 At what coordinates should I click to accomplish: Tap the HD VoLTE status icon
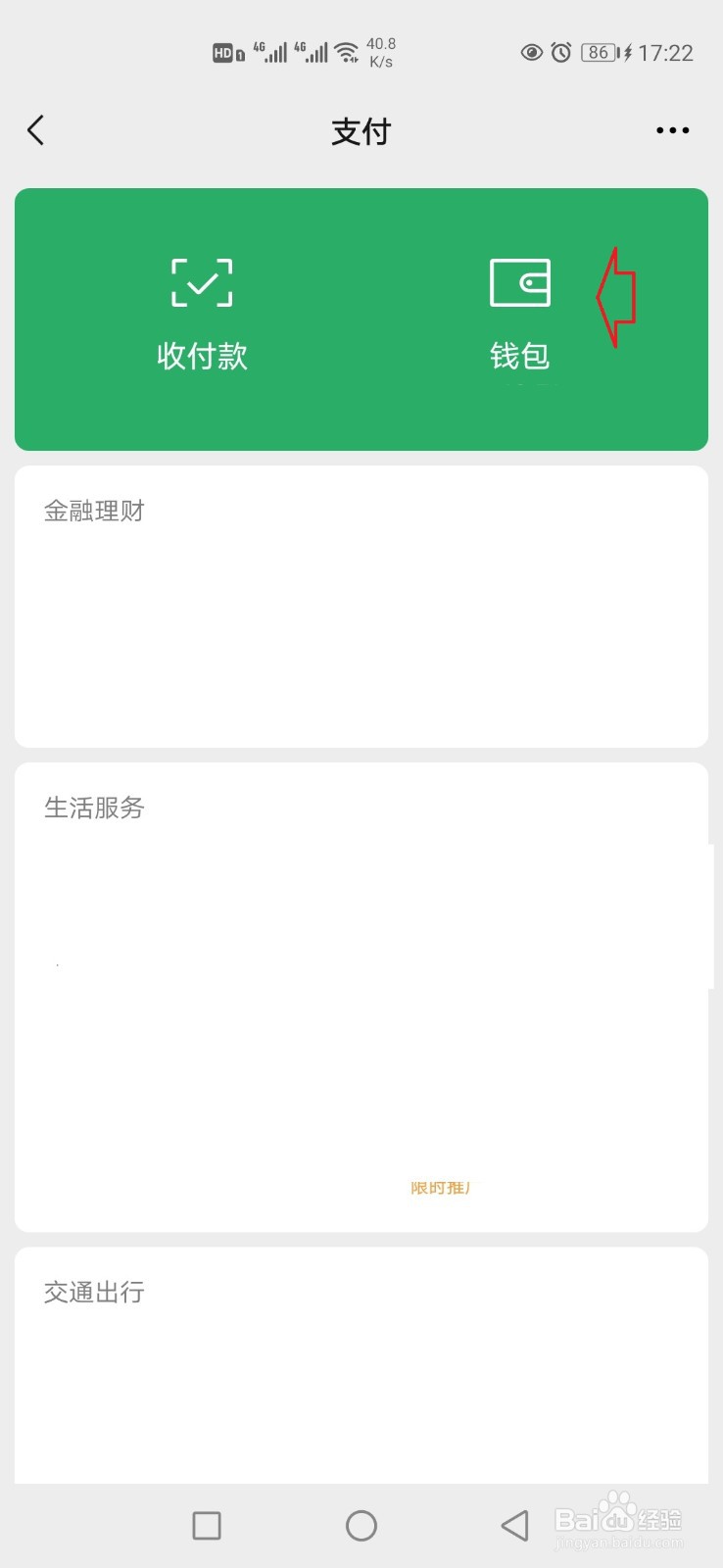pyautogui.click(x=224, y=52)
